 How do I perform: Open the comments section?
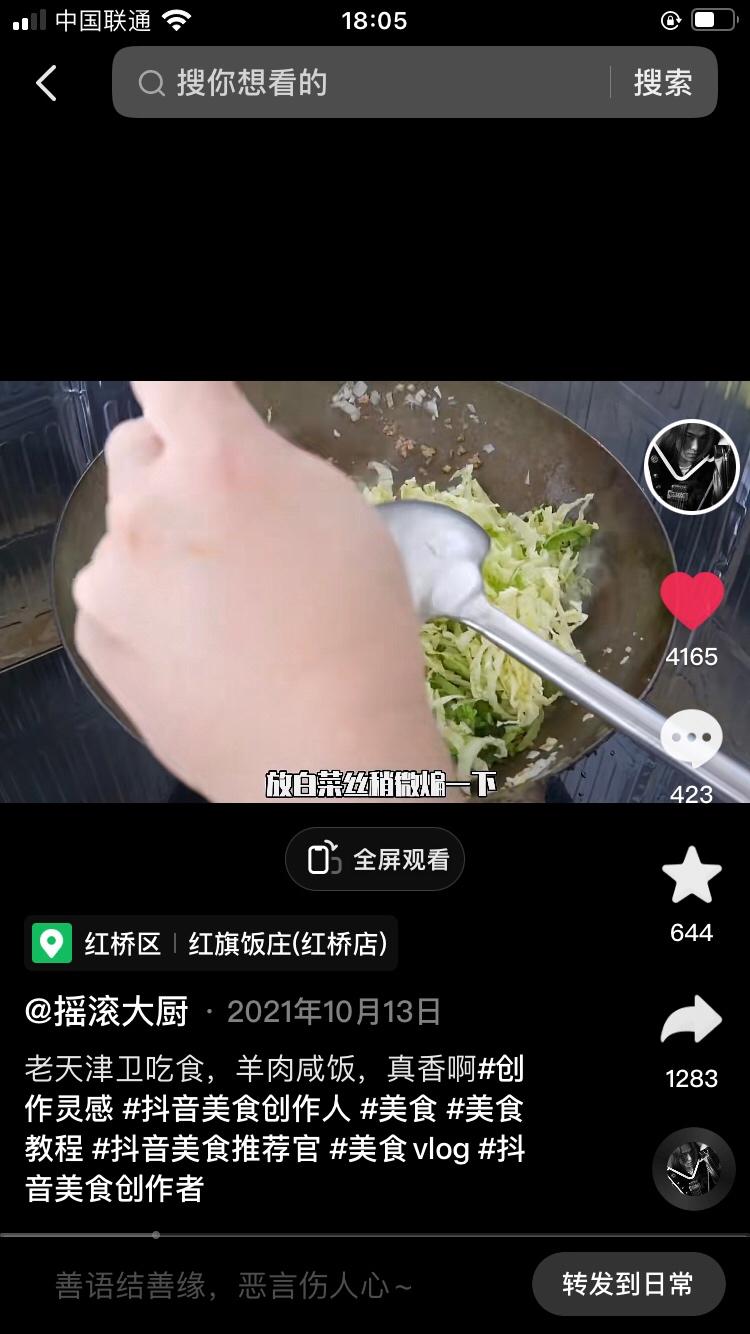pos(690,736)
